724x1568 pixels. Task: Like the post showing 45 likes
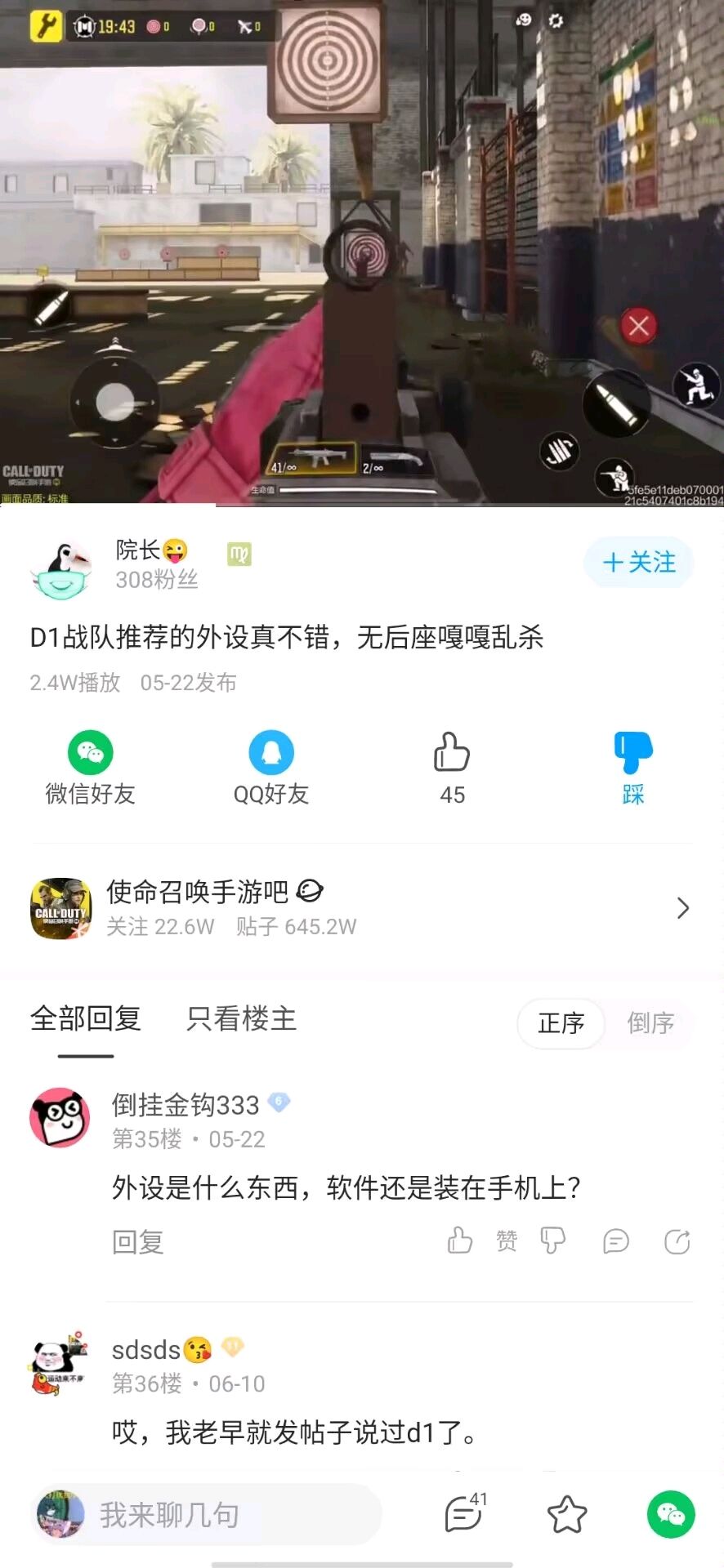click(450, 759)
